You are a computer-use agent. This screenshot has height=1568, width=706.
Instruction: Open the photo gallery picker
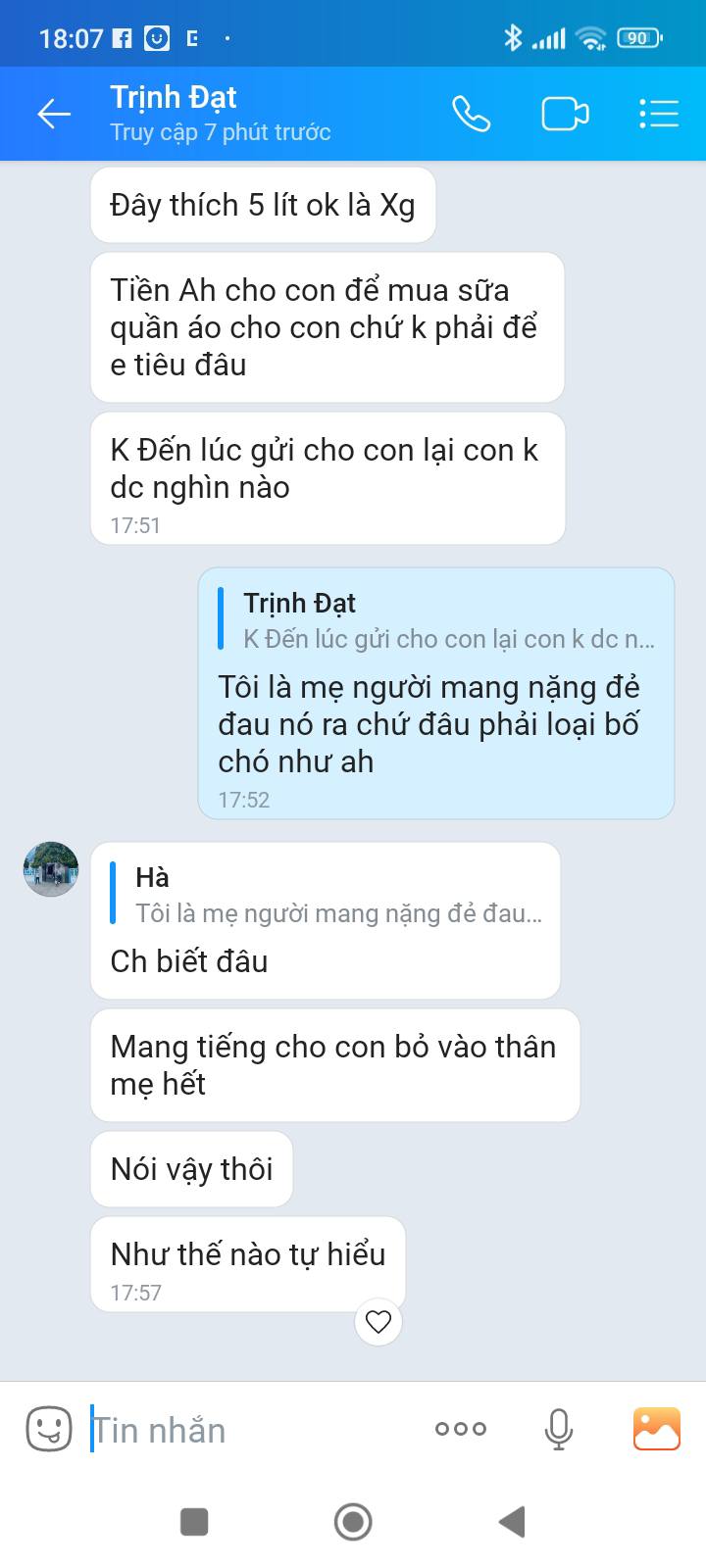657,1429
